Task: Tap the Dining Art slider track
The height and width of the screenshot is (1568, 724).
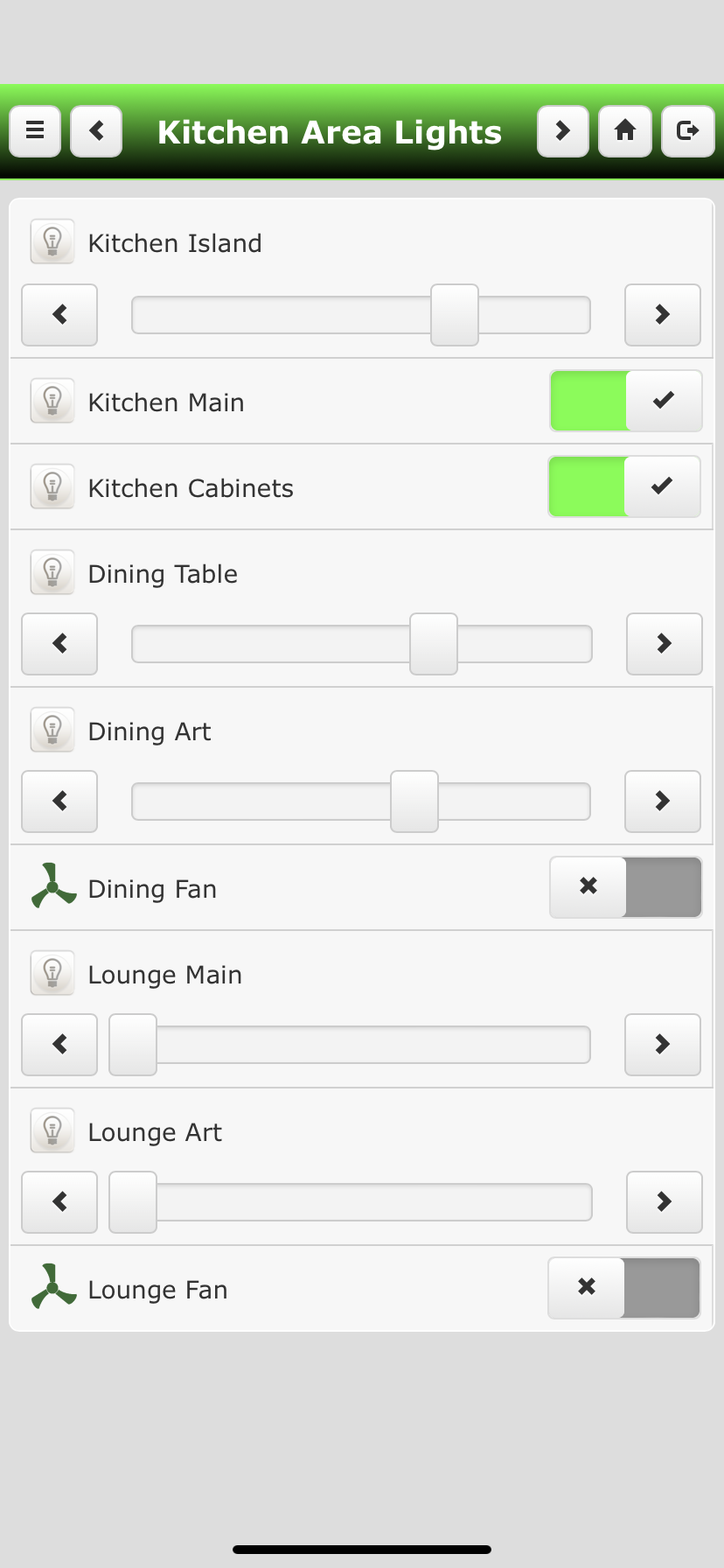Action: 361,801
